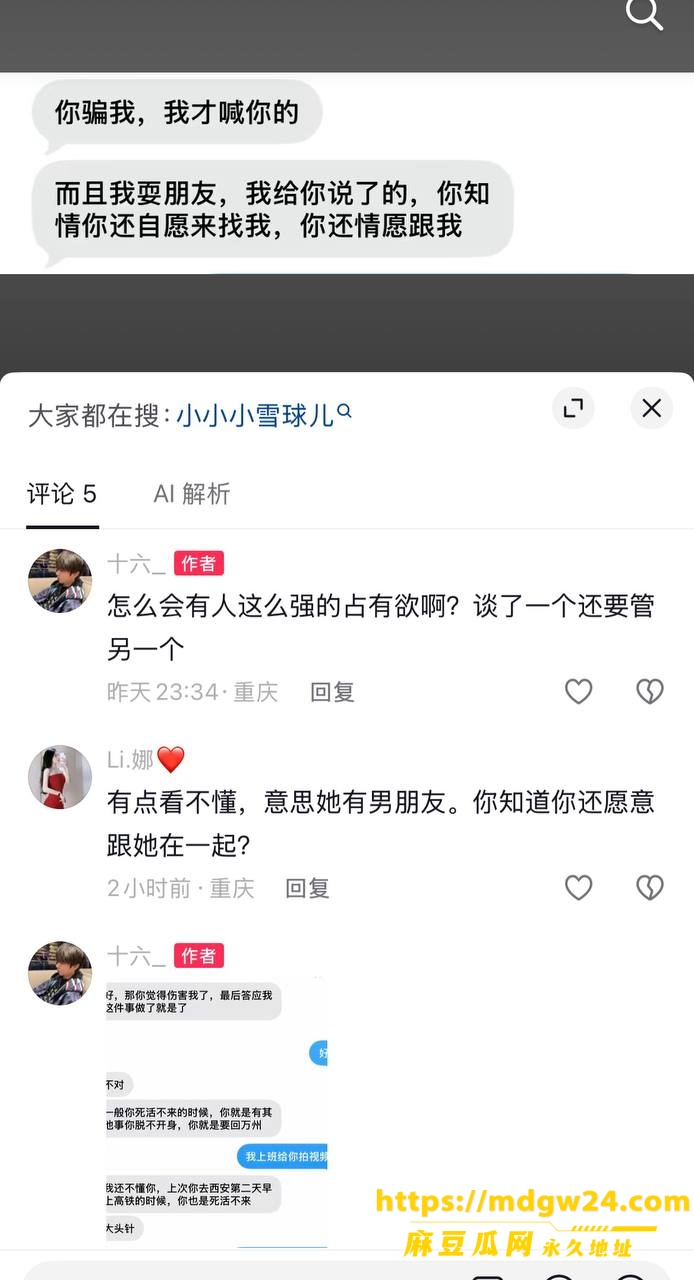694x1280 pixels.
Task: Like 十六_'s comment about 占有欲
Action: [578, 691]
